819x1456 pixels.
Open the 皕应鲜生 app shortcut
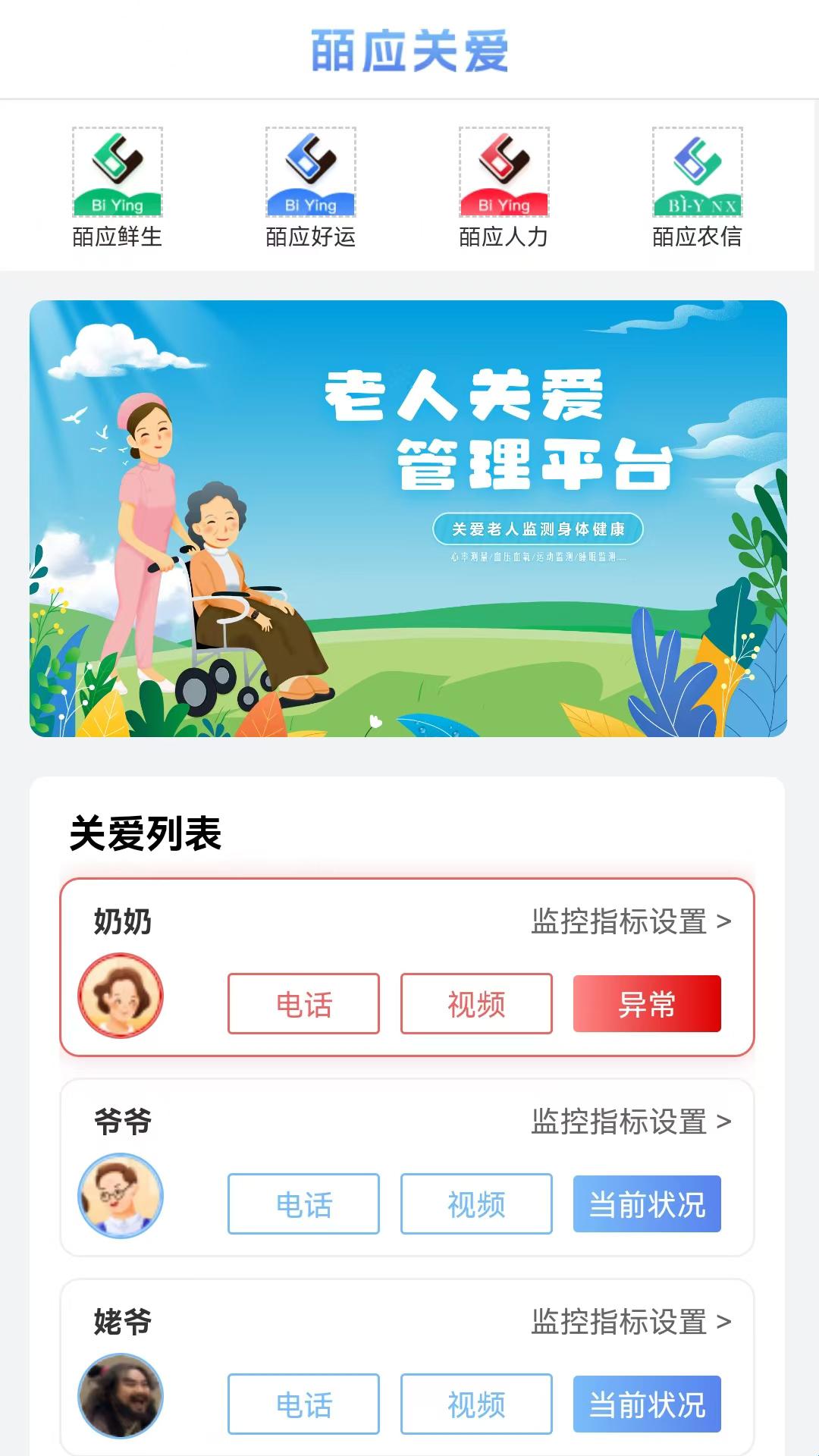point(118,187)
